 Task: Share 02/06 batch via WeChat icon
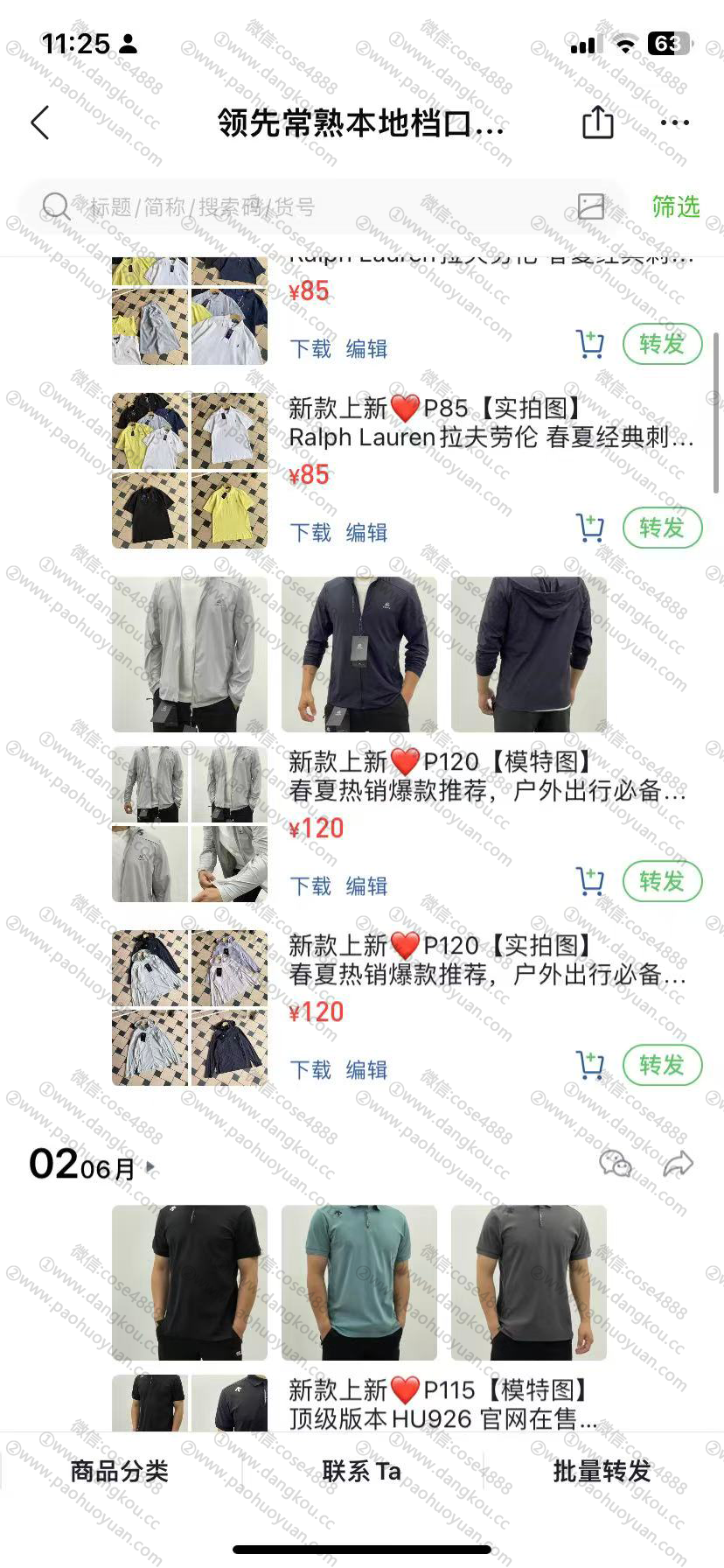616,1164
